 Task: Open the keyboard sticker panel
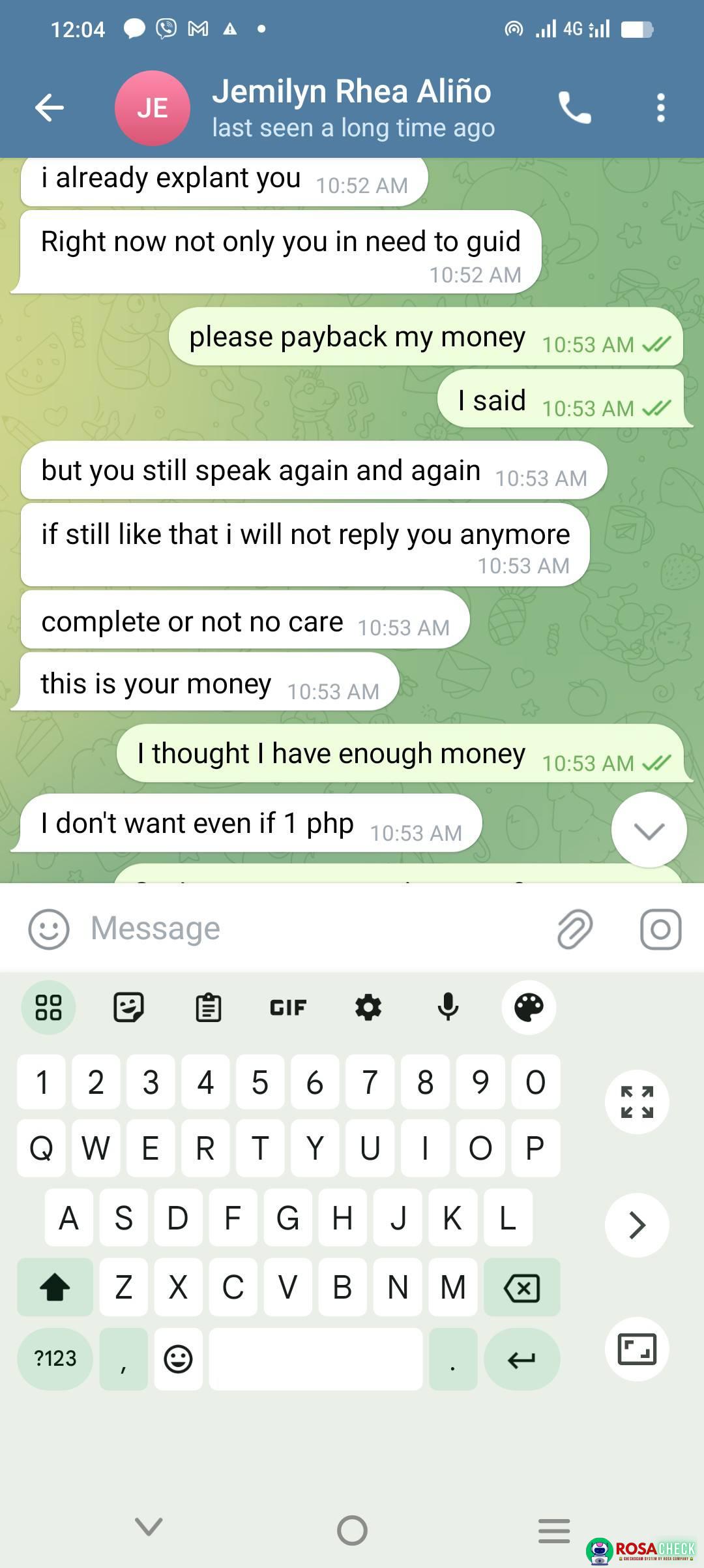click(x=128, y=1008)
